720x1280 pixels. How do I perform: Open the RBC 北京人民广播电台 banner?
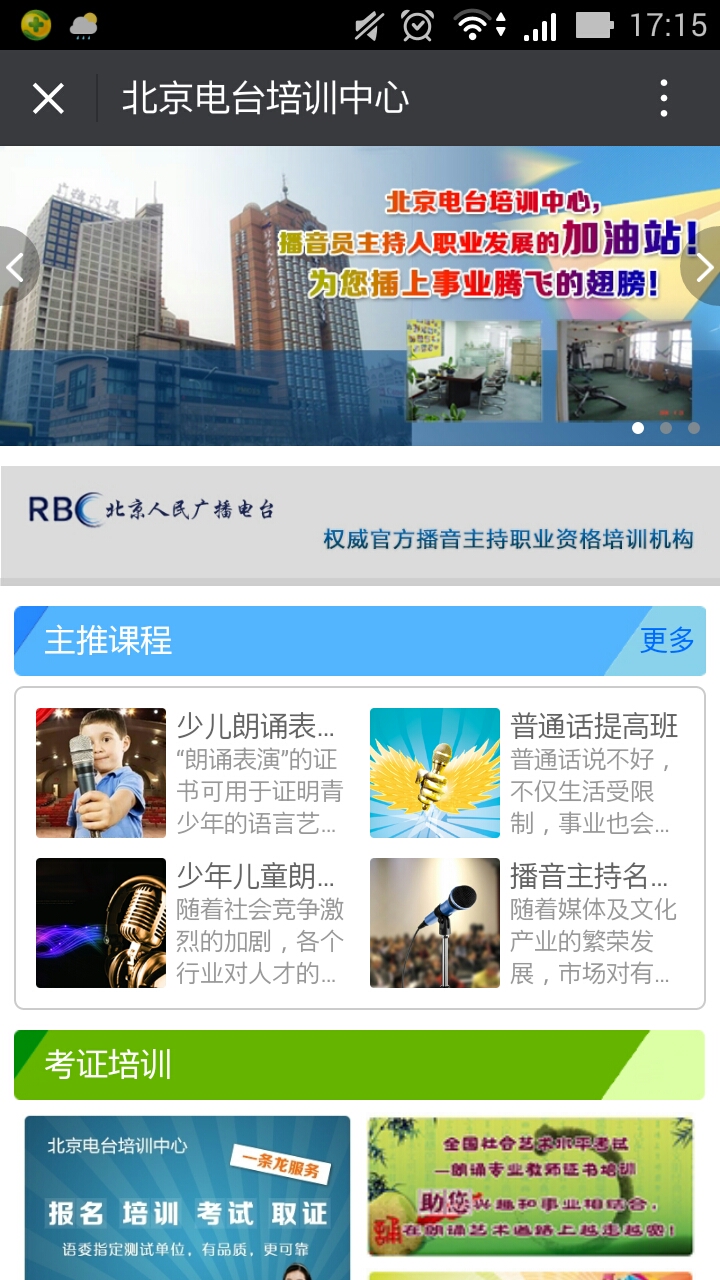point(360,523)
